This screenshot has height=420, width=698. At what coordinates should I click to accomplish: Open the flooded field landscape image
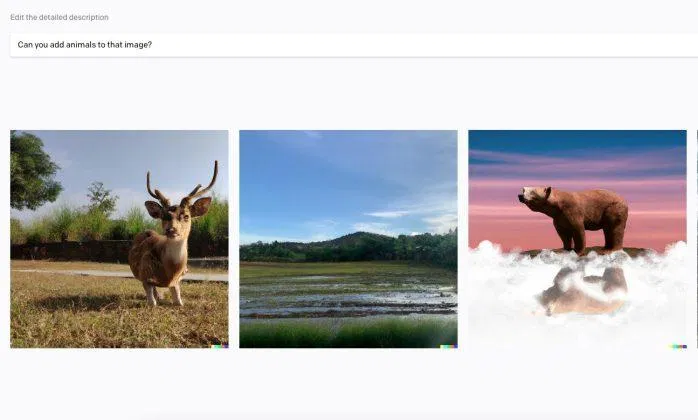click(348, 239)
